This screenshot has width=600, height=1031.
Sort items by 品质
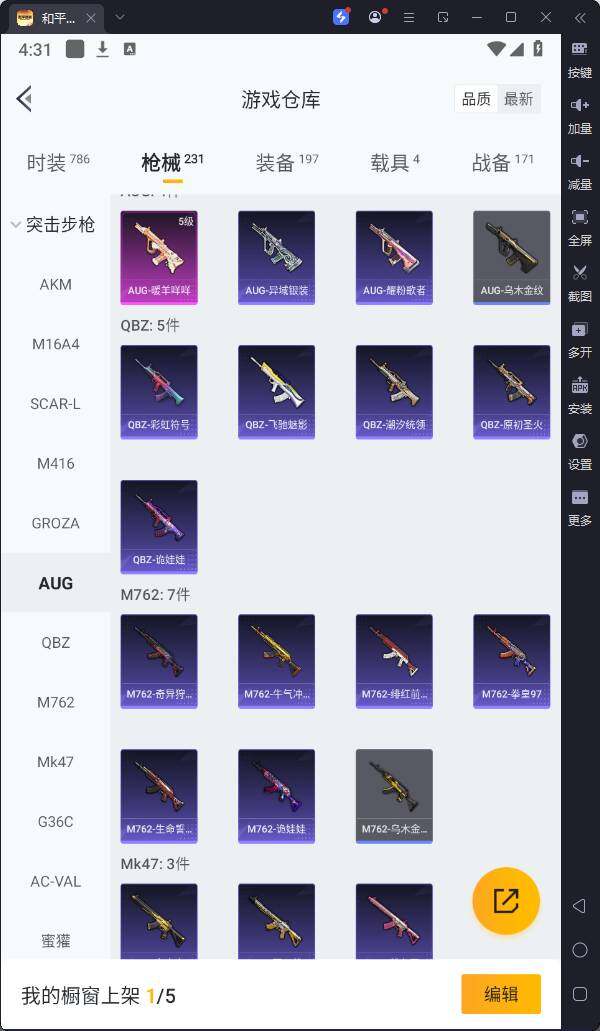click(x=476, y=98)
